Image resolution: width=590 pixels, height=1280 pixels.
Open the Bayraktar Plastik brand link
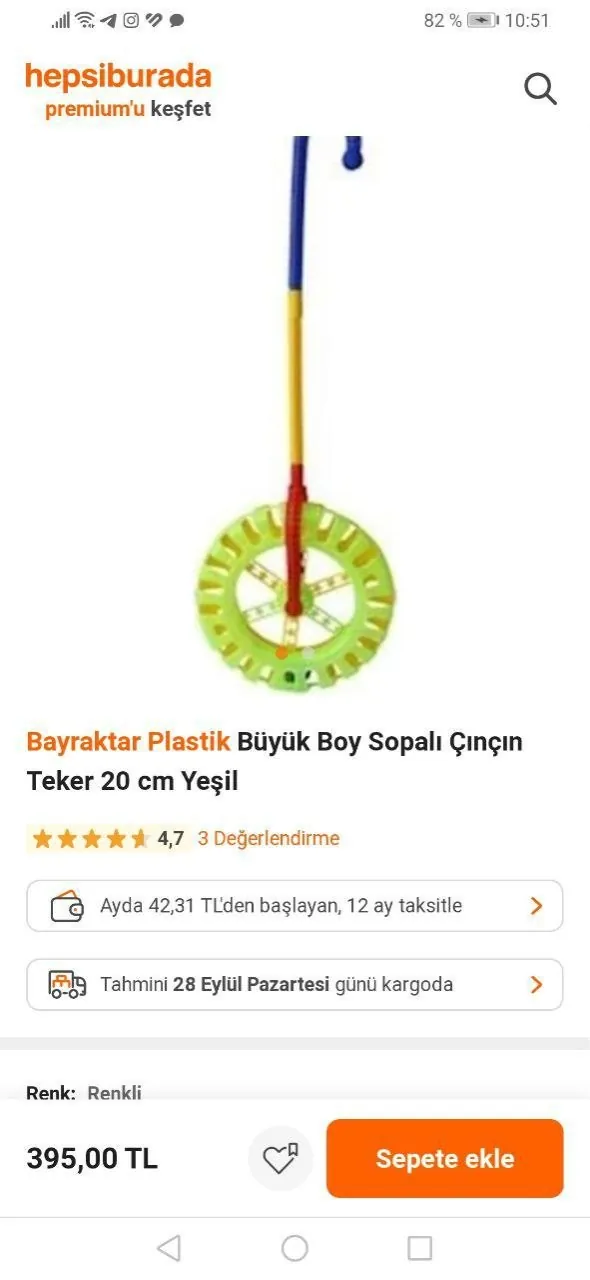pos(129,743)
